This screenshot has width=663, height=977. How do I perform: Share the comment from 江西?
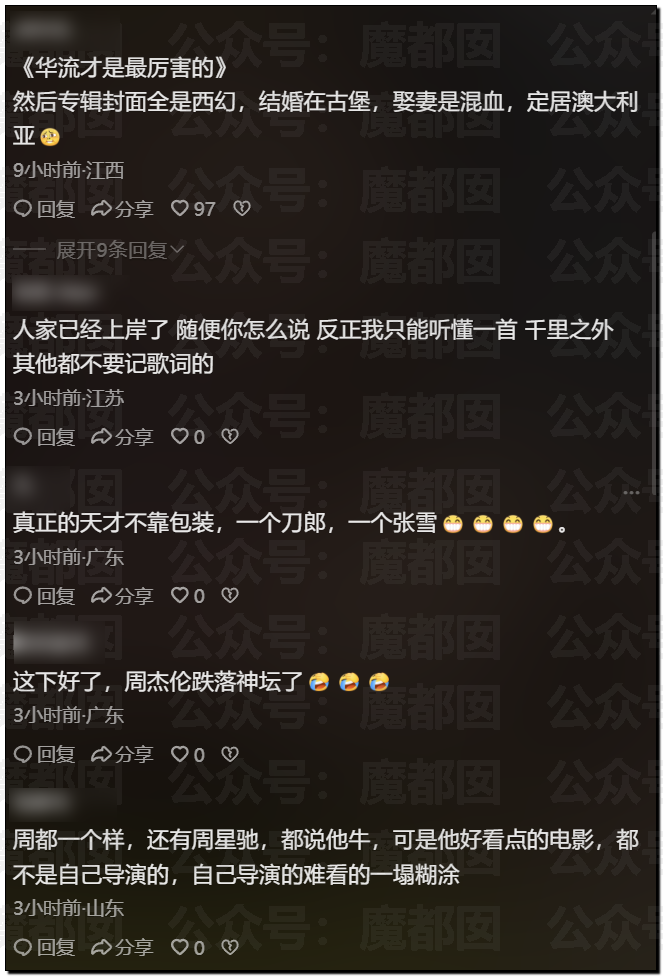click(x=122, y=209)
